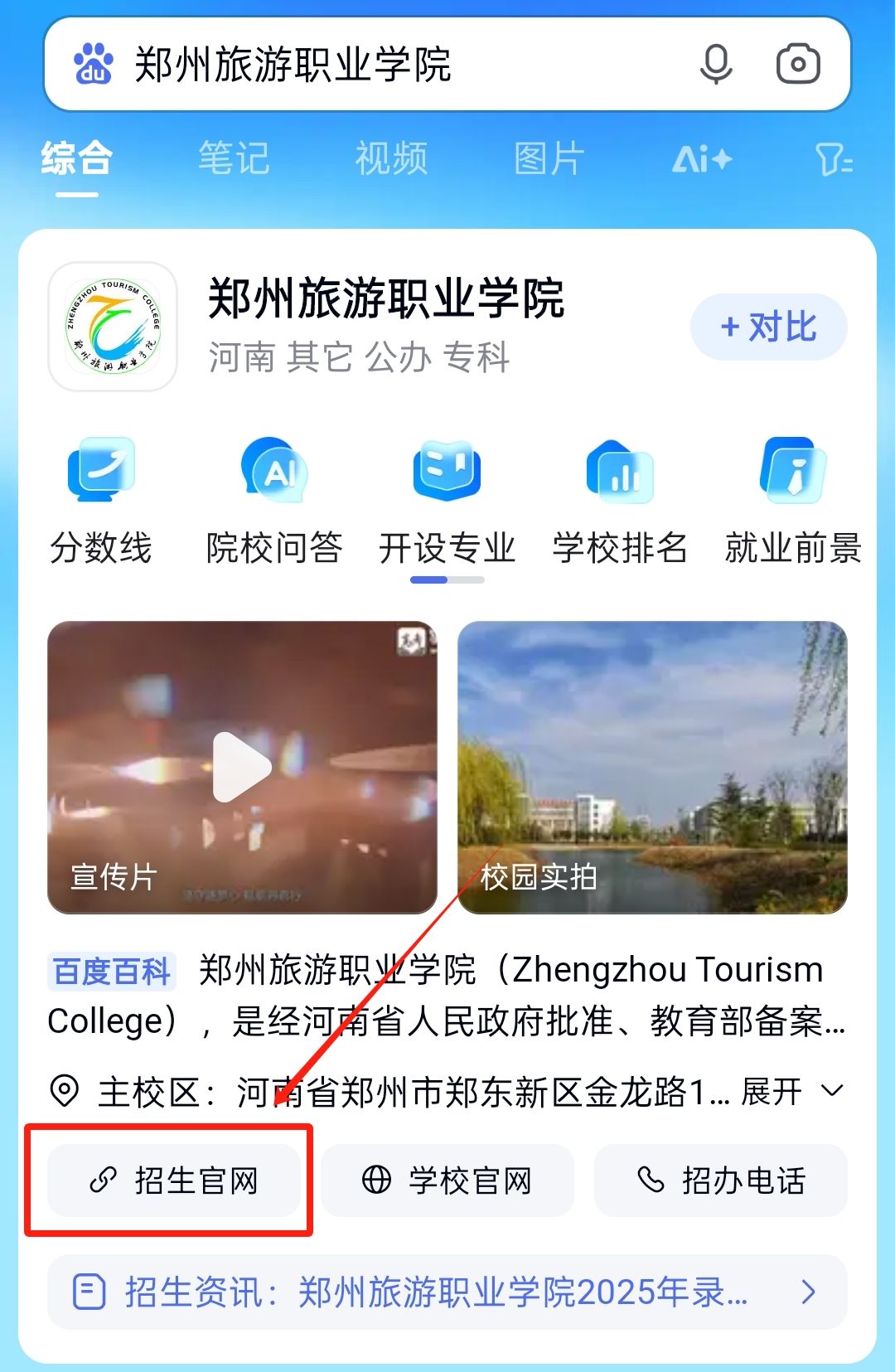Play the 宣传片 promotional video
The width and height of the screenshot is (895, 1372).
point(242,767)
